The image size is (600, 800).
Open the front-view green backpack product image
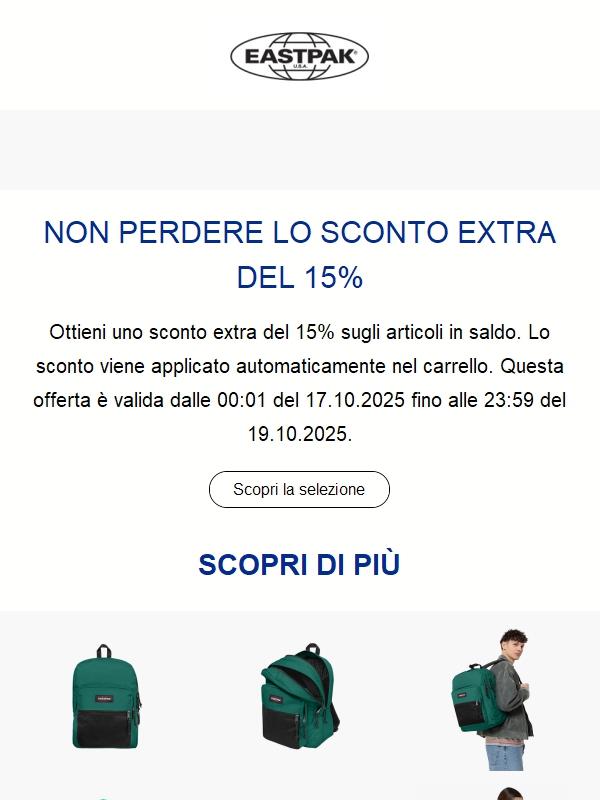[103, 698]
